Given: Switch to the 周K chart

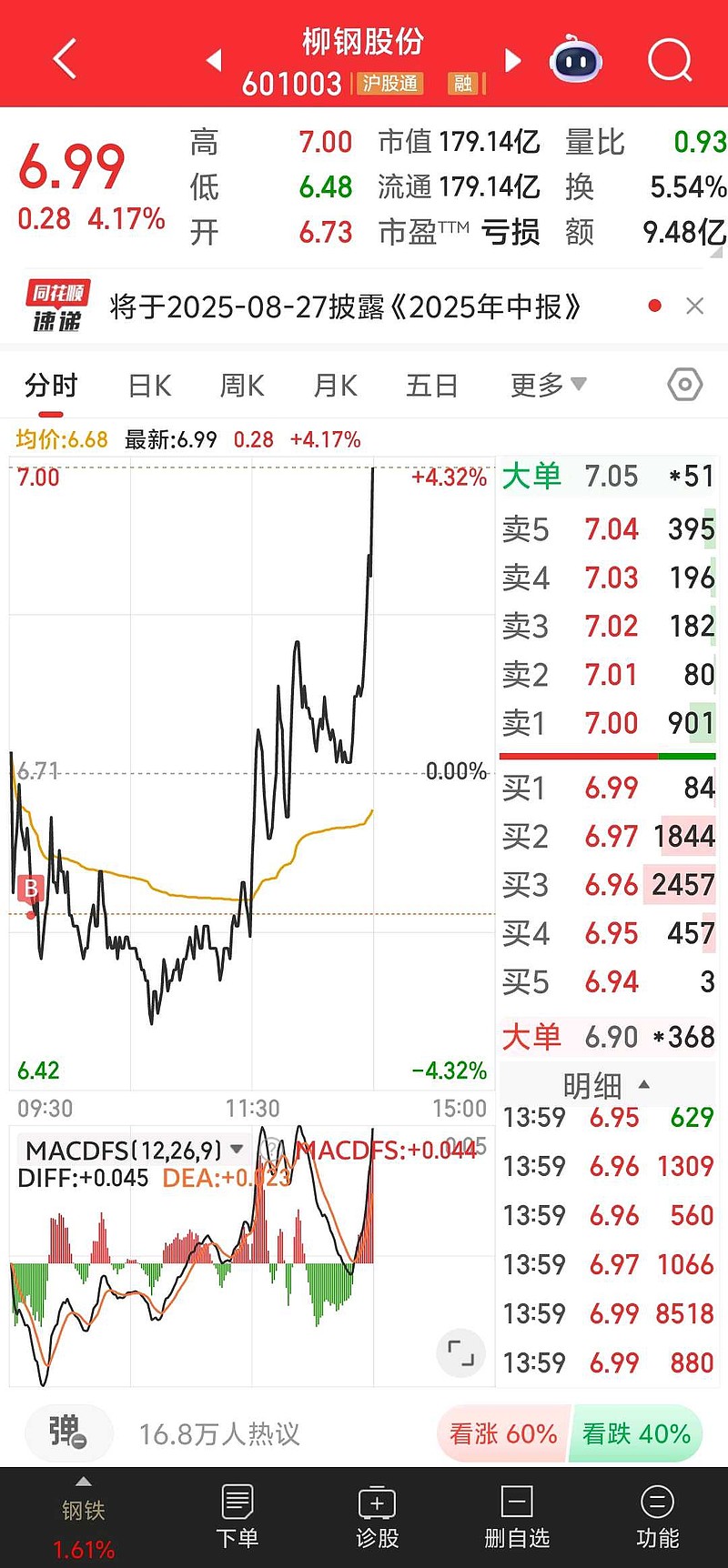Looking at the screenshot, I should (242, 386).
